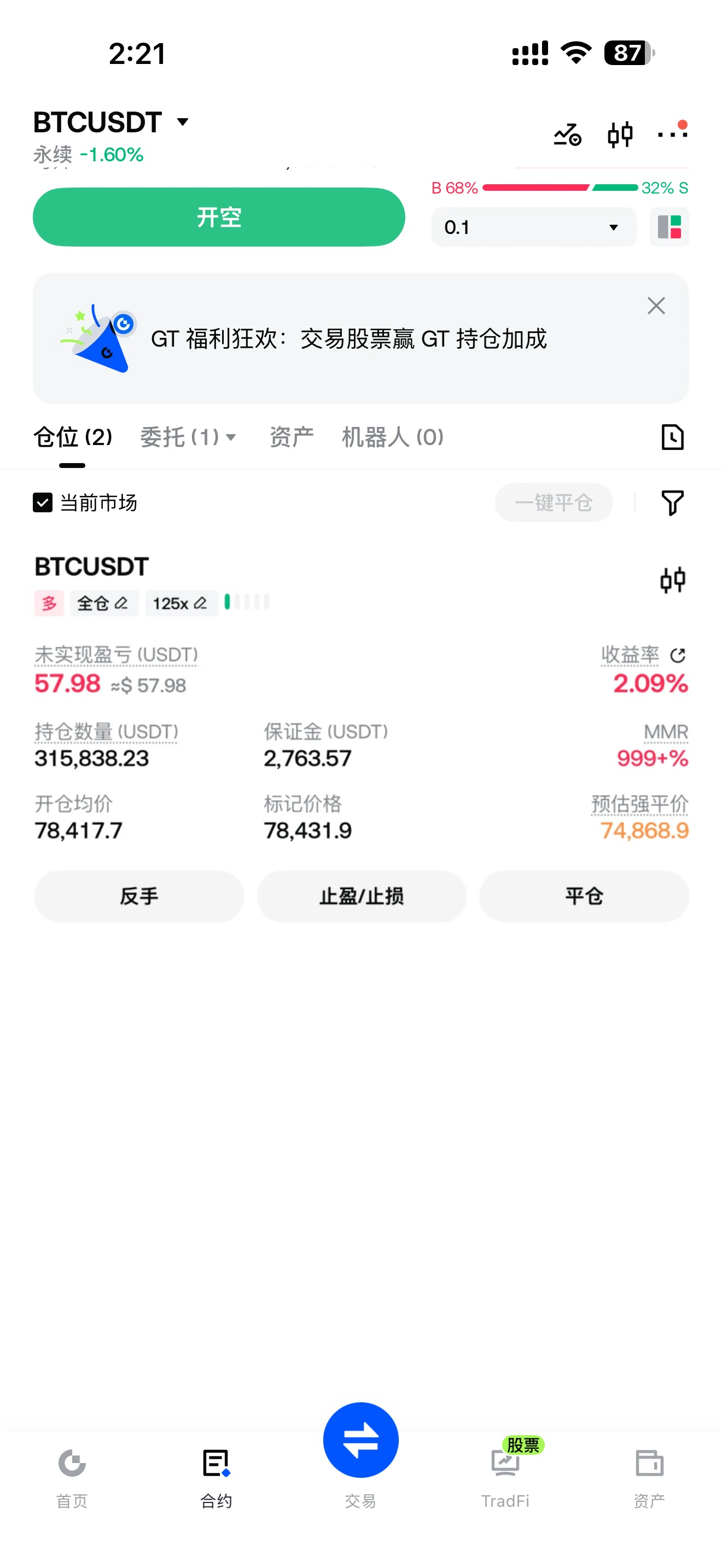Close the position with 平仓
This screenshot has width=722, height=1568.
[584, 896]
